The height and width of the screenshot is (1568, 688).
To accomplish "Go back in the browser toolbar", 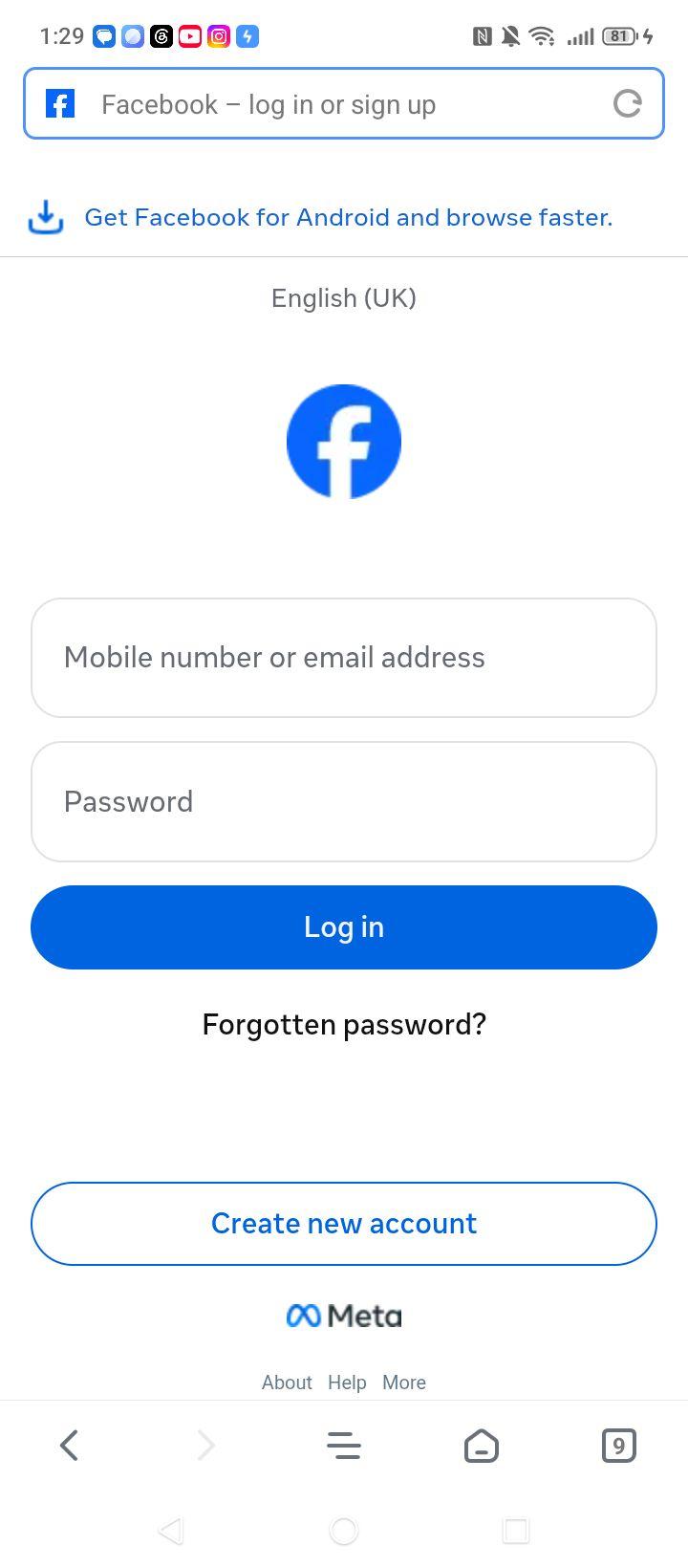I will pos(69,1446).
